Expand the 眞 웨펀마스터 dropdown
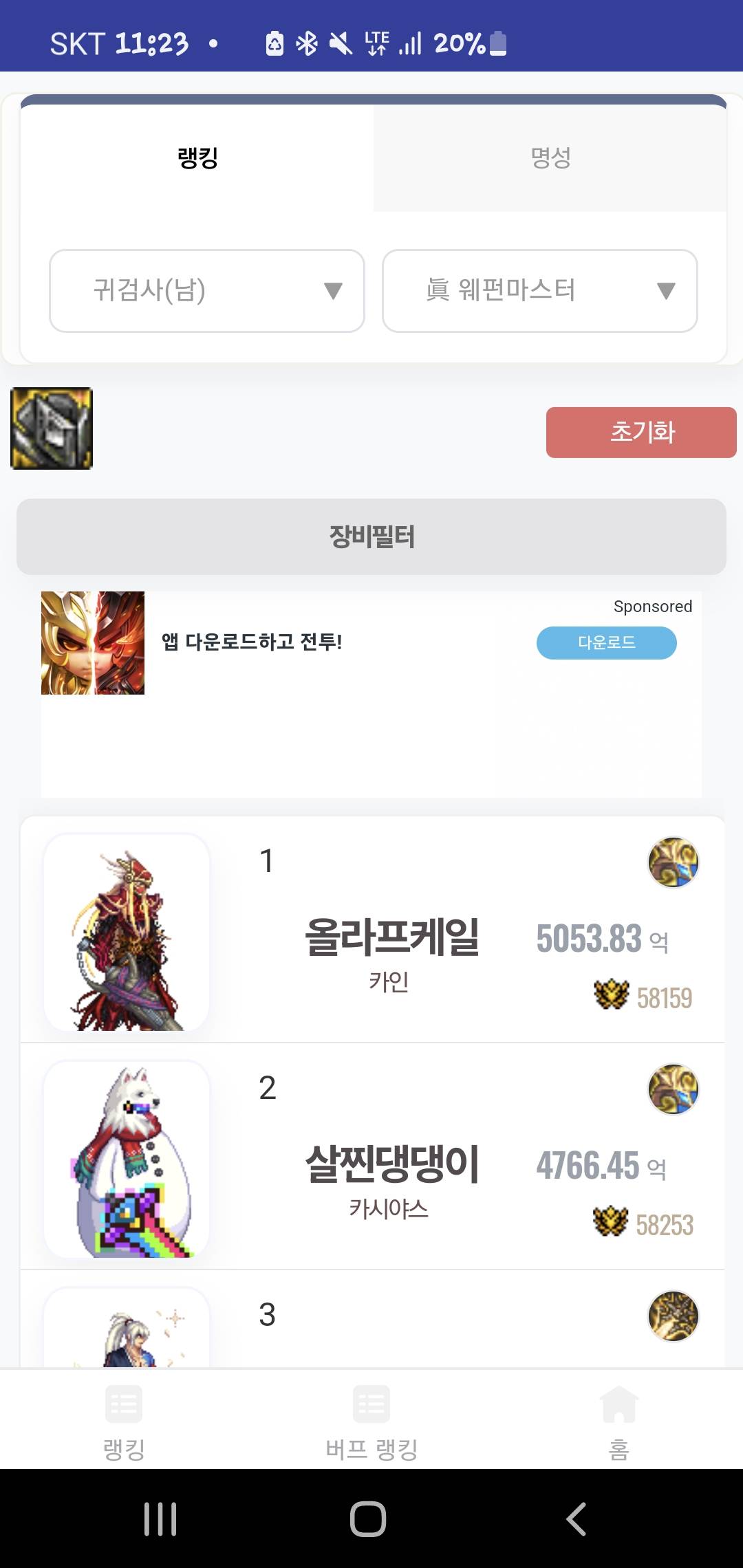Viewport: 743px width, 1568px height. (x=540, y=291)
